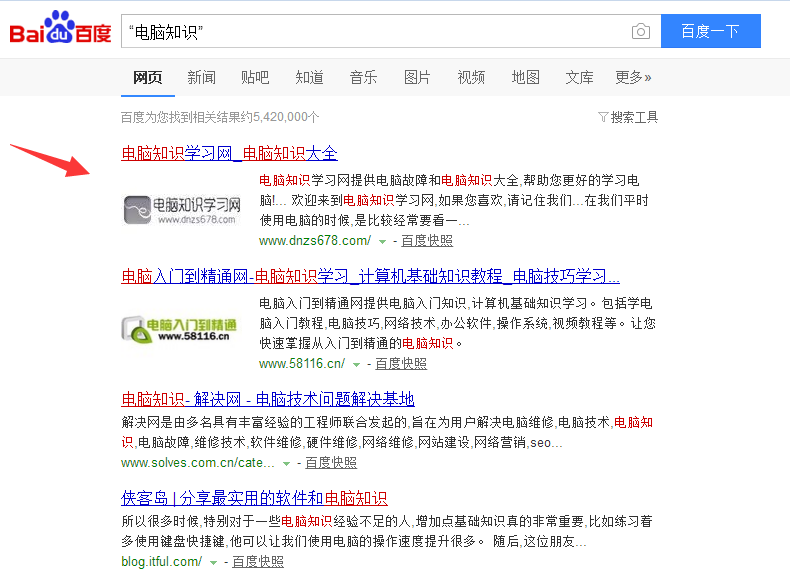790x580 pixels.
Task: Open the camera image search icon
Action: click(x=640, y=32)
